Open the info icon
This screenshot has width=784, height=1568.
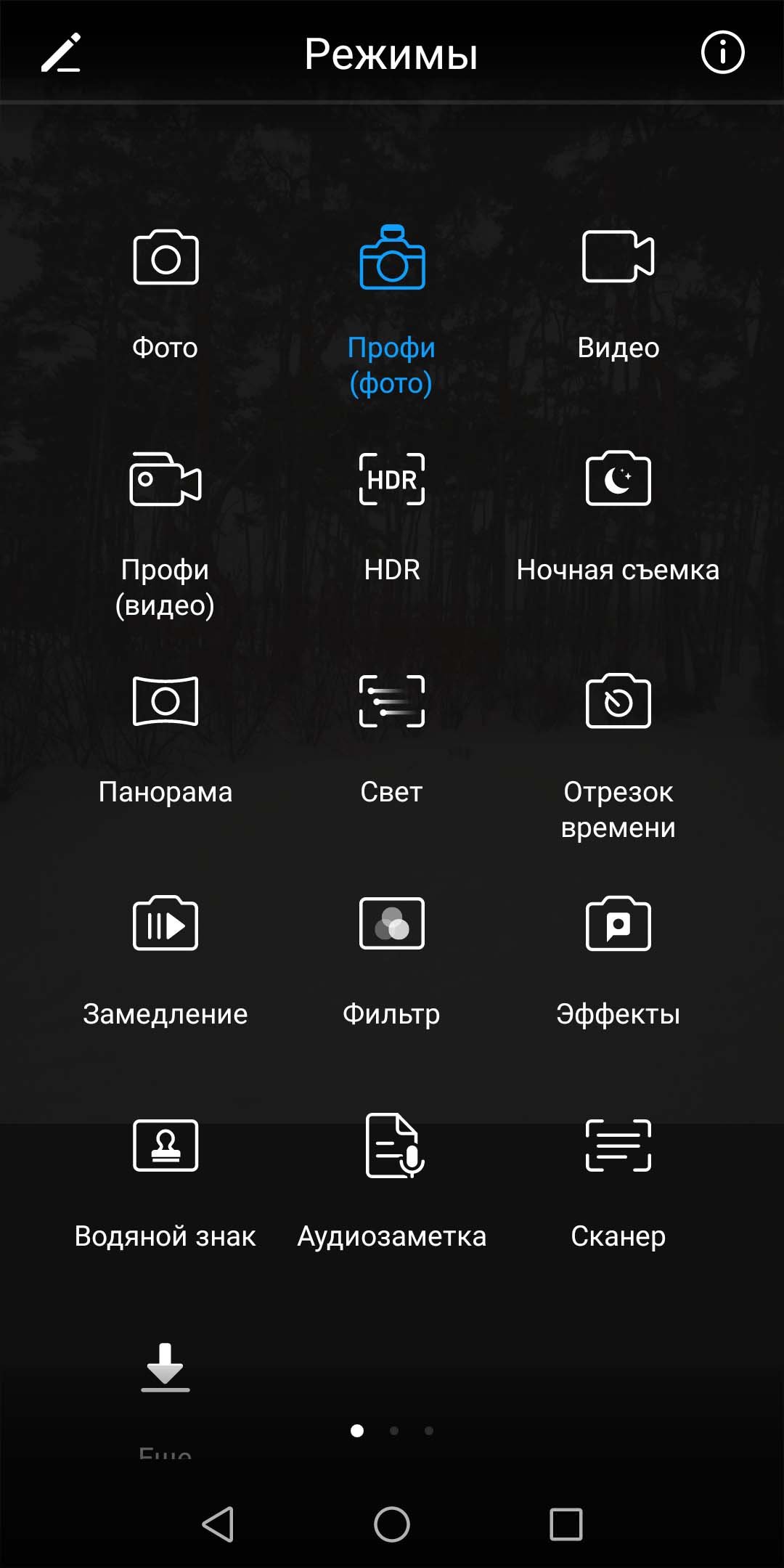click(722, 52)
